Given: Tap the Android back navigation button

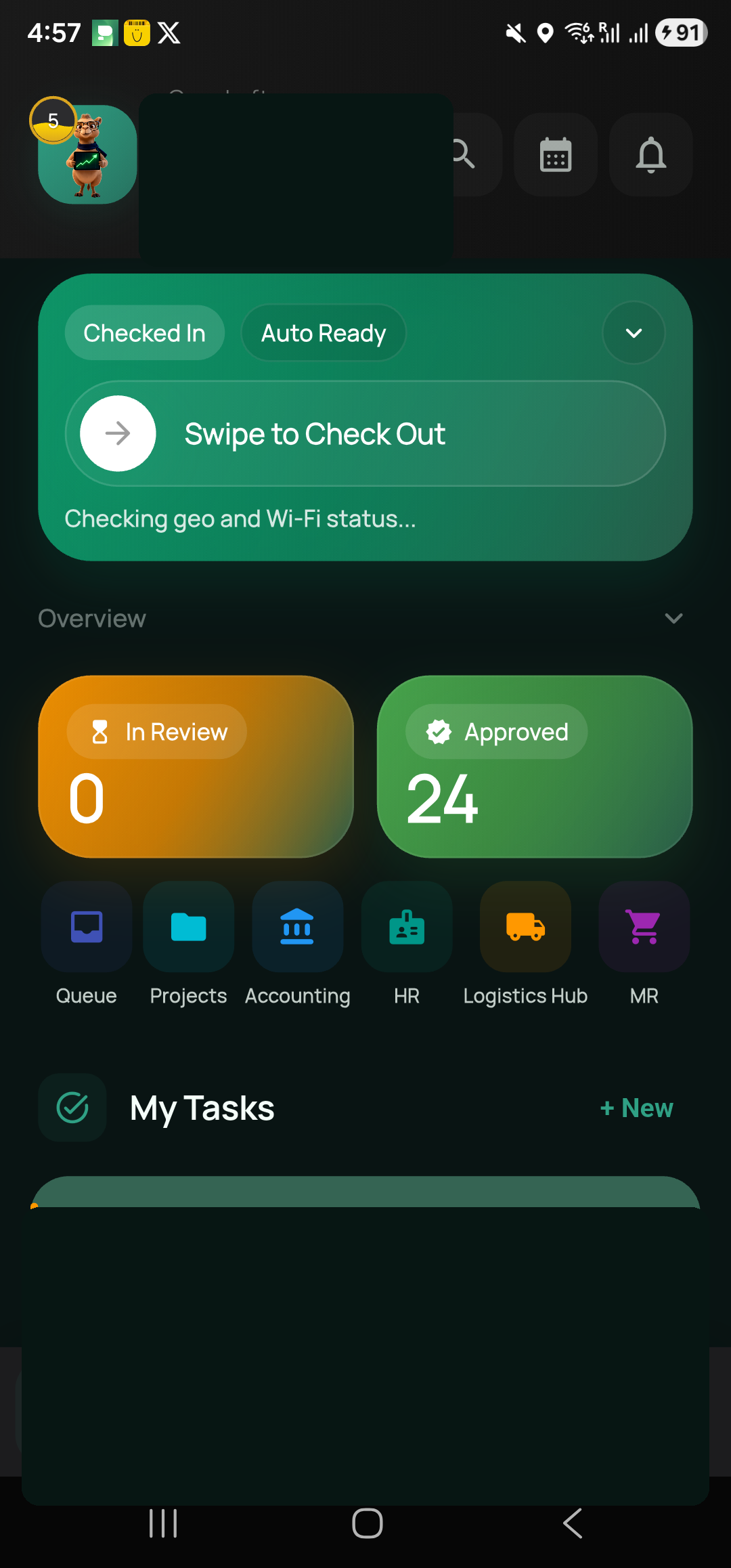Looking at the screenshot, I should click(572, 1523).
